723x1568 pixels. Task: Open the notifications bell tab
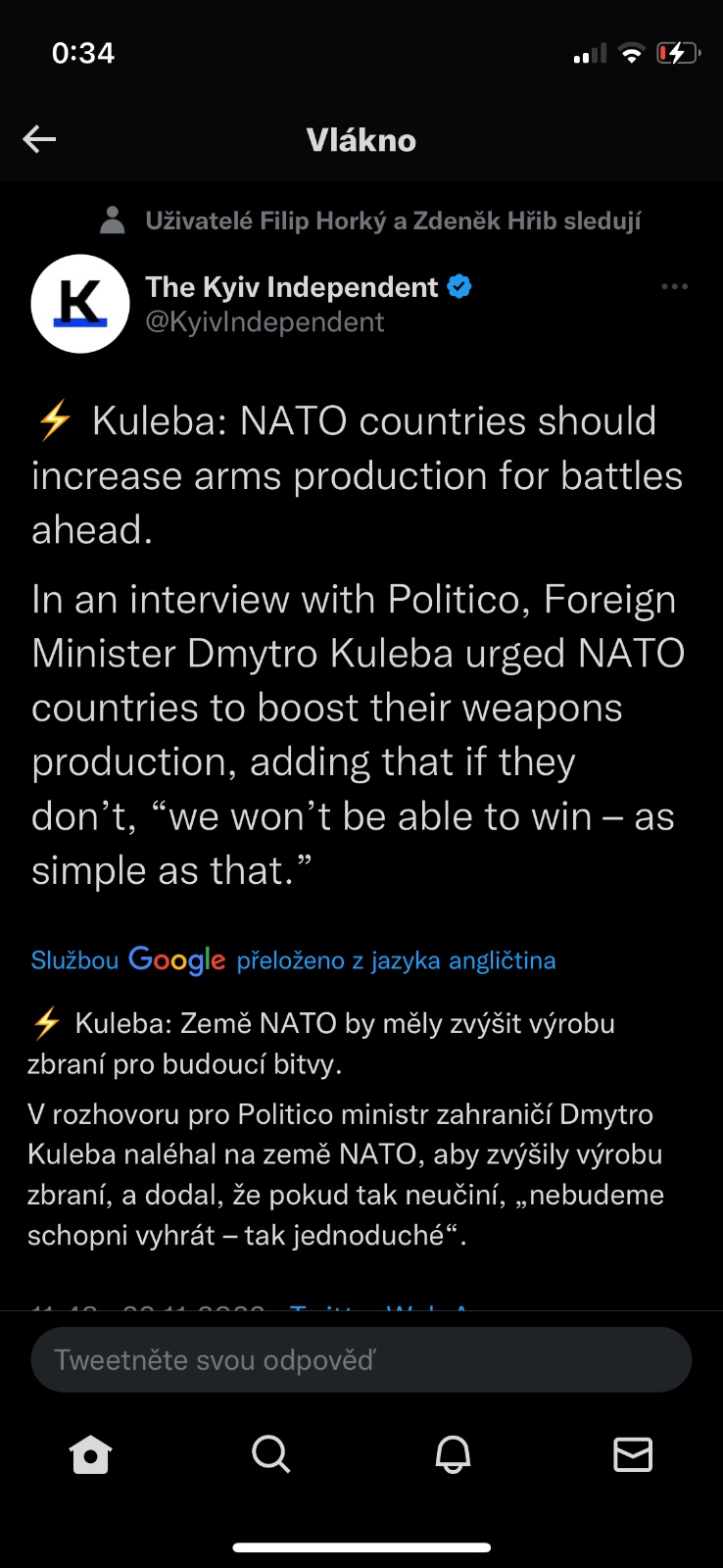(x=453, y=1454)
